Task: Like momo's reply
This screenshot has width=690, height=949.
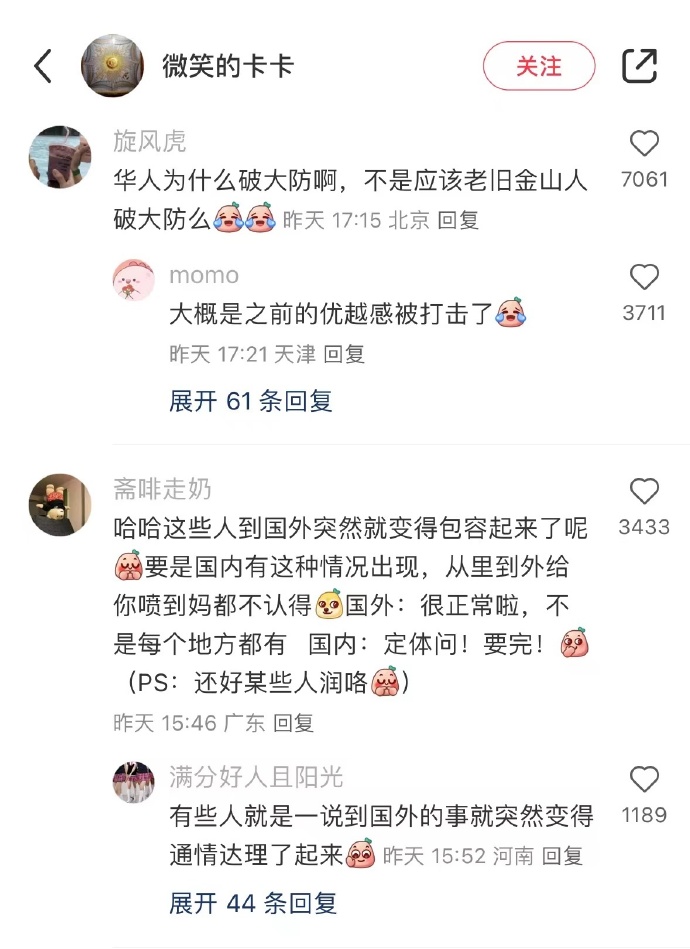Action: click(644, 278)
